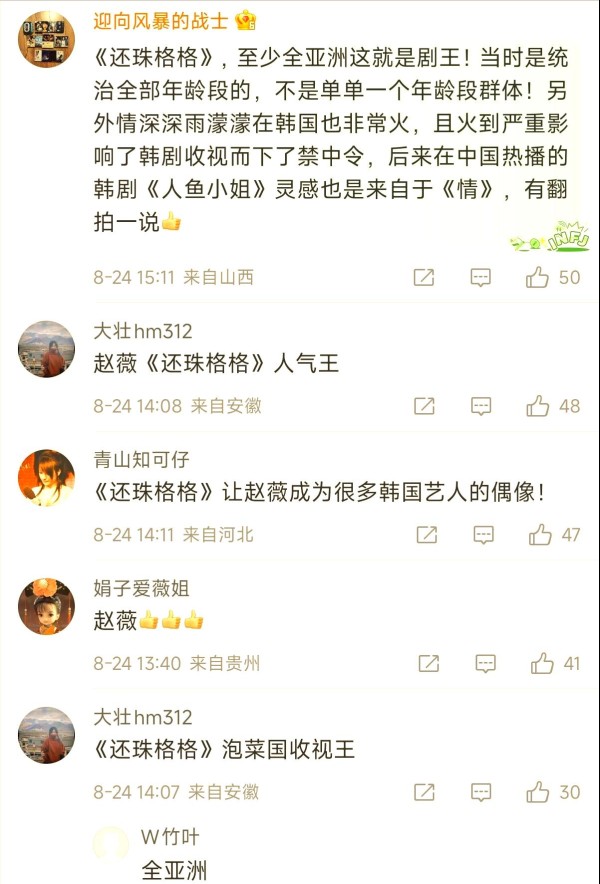Reply to 大壮hm312's 人气王 comment
The width and height of the screenshot is (600, 884).
481,406
